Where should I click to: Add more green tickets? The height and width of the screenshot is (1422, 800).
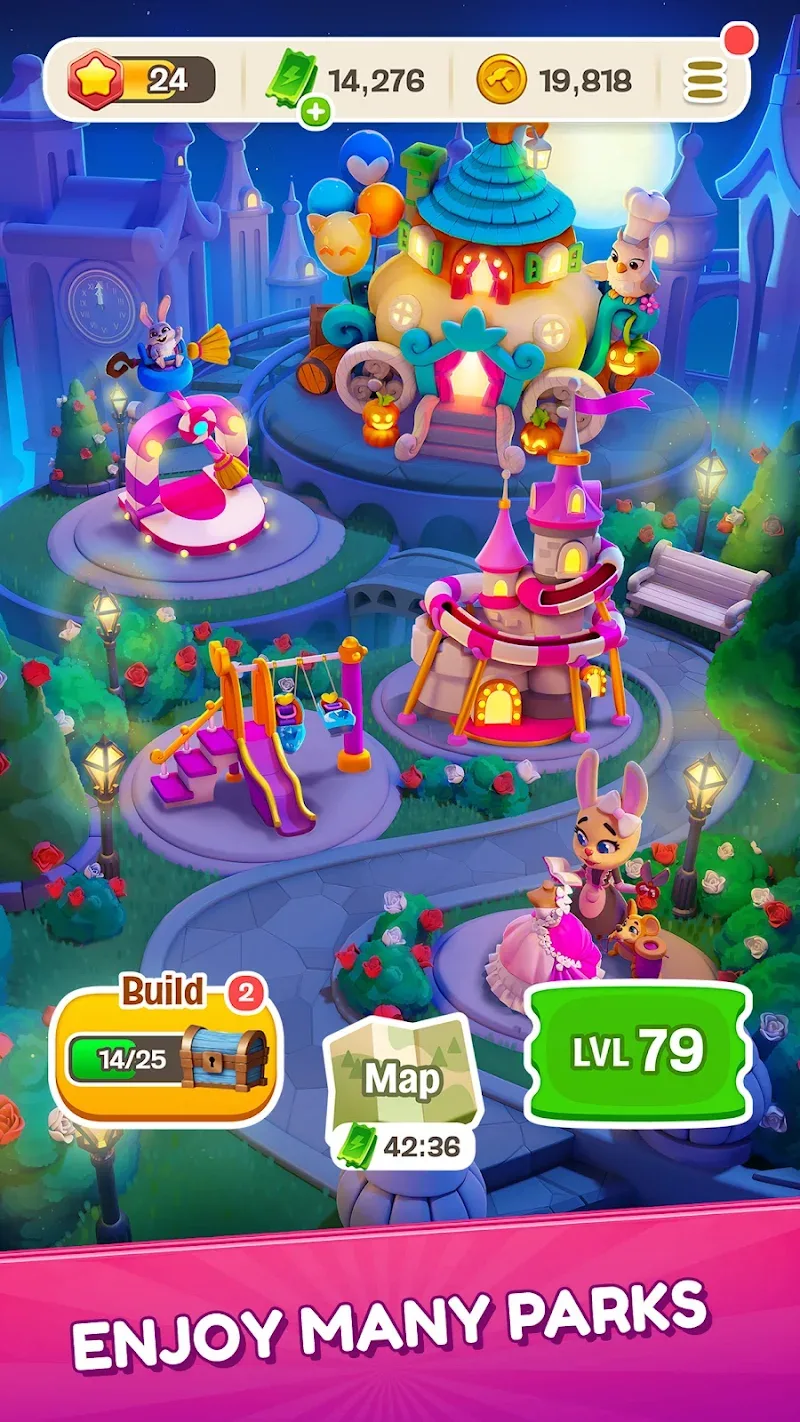[315, 112]
